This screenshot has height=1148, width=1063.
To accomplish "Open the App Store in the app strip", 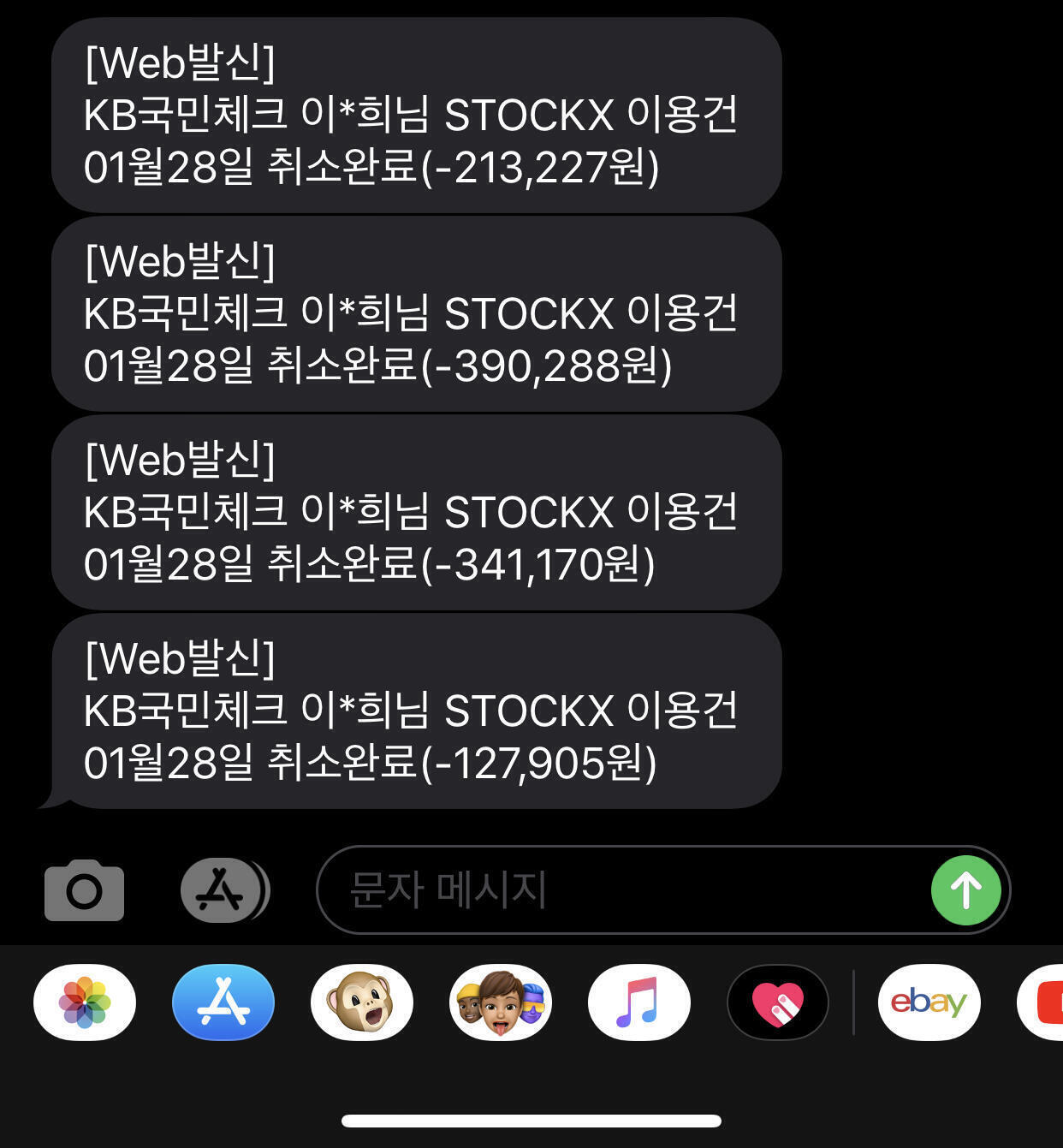I will 223,1002.
